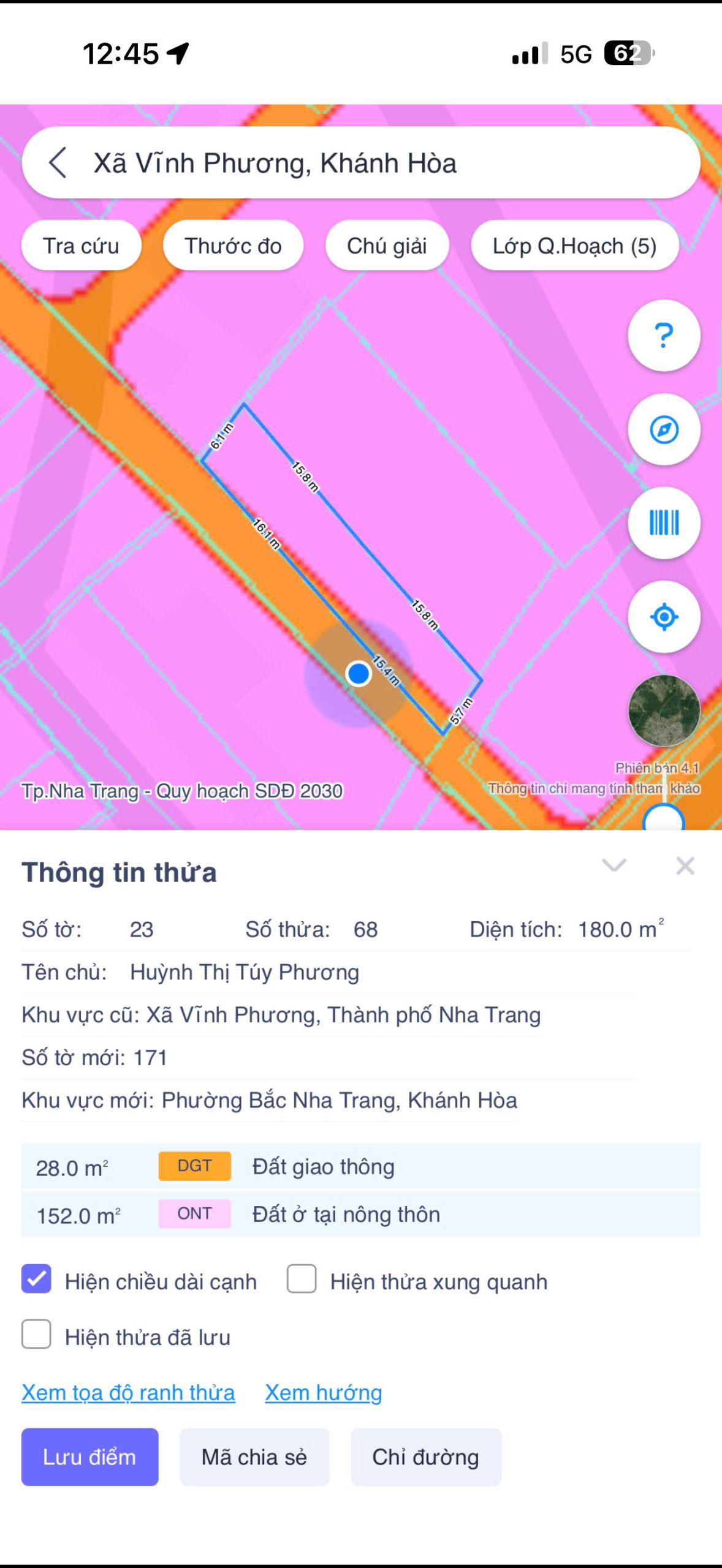Open Lớp Q.Hoạch (5) layers

pyautogui.click(x=574, y=246)
